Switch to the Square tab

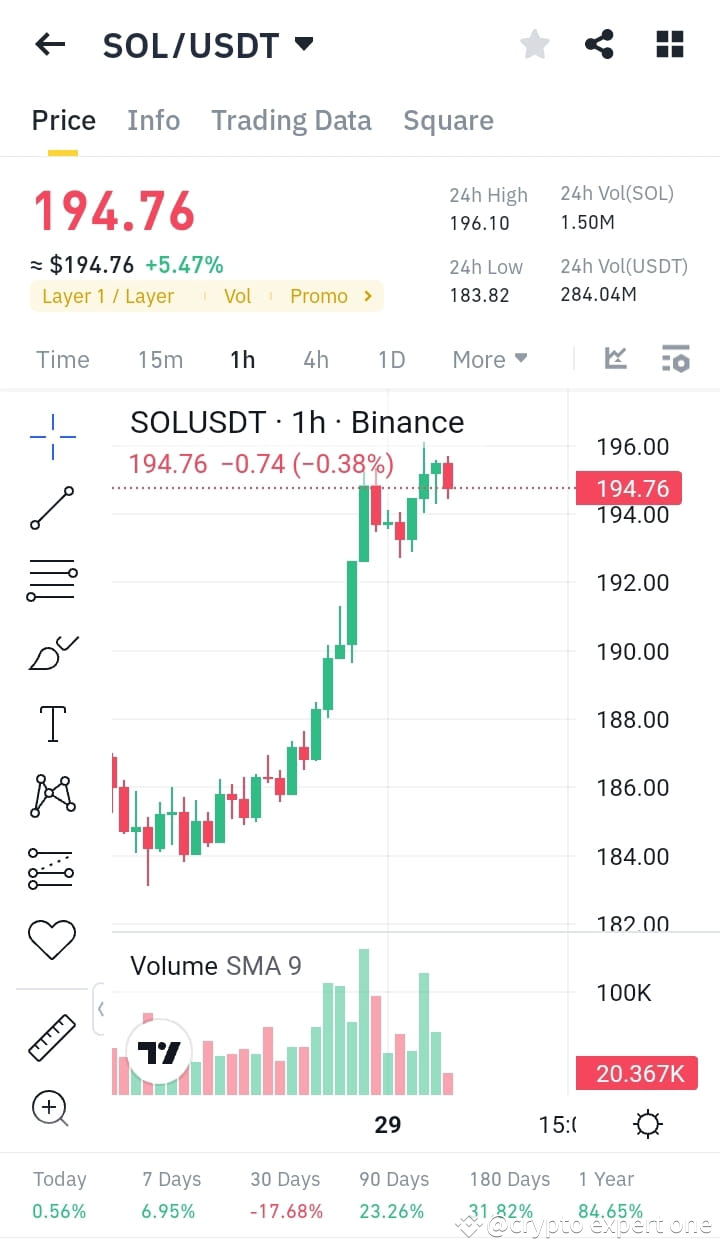click(448, 120)
